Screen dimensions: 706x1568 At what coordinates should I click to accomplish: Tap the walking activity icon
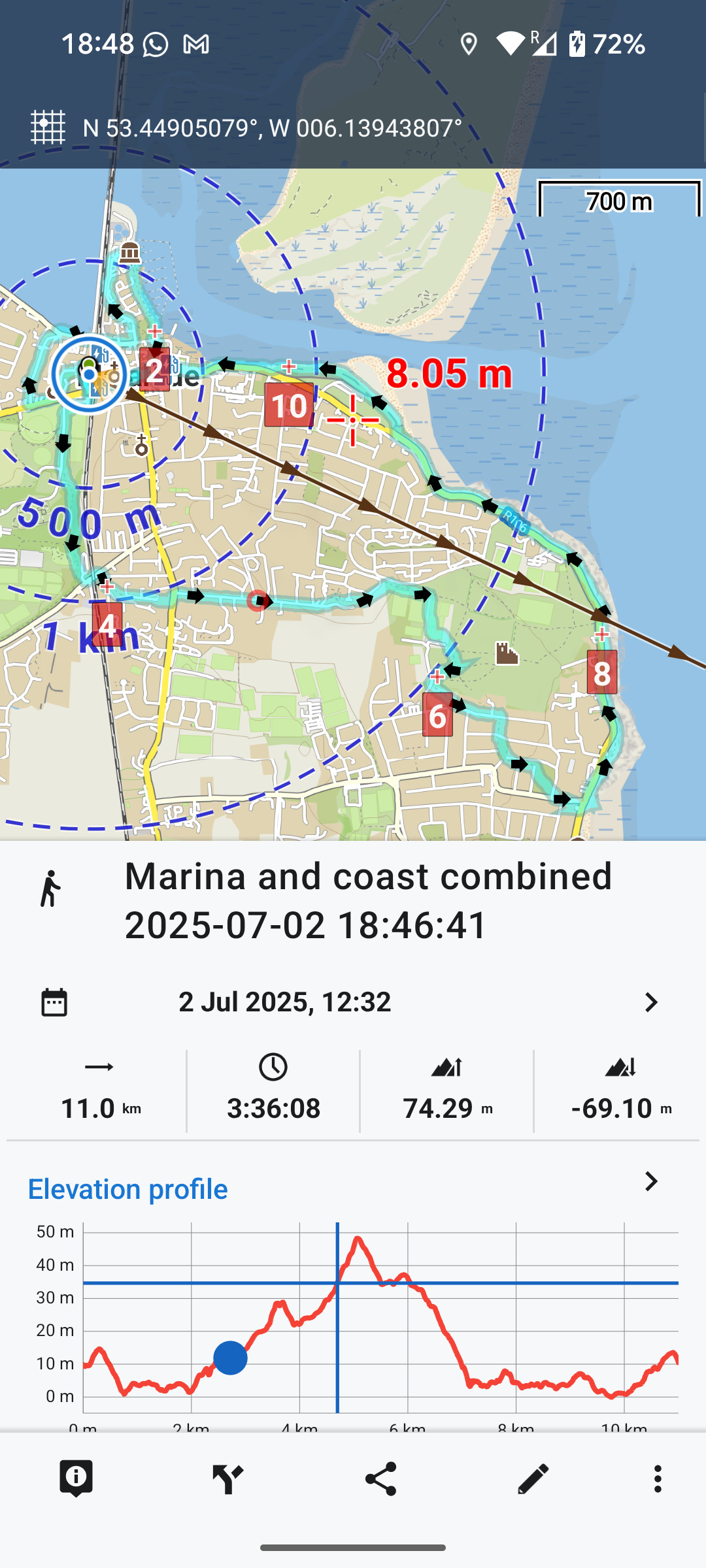[50, 889]
